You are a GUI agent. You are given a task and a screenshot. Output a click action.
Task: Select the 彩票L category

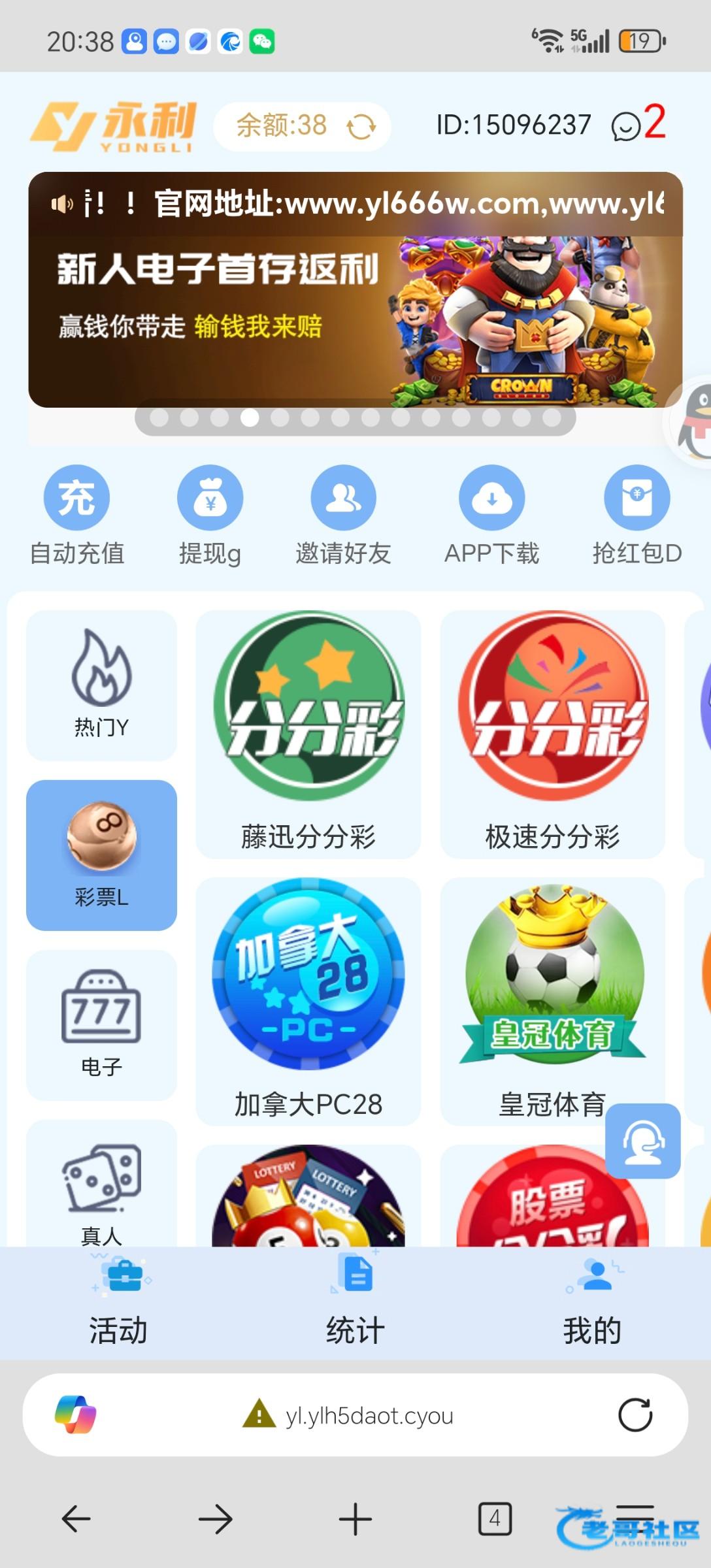pos(101,855)
